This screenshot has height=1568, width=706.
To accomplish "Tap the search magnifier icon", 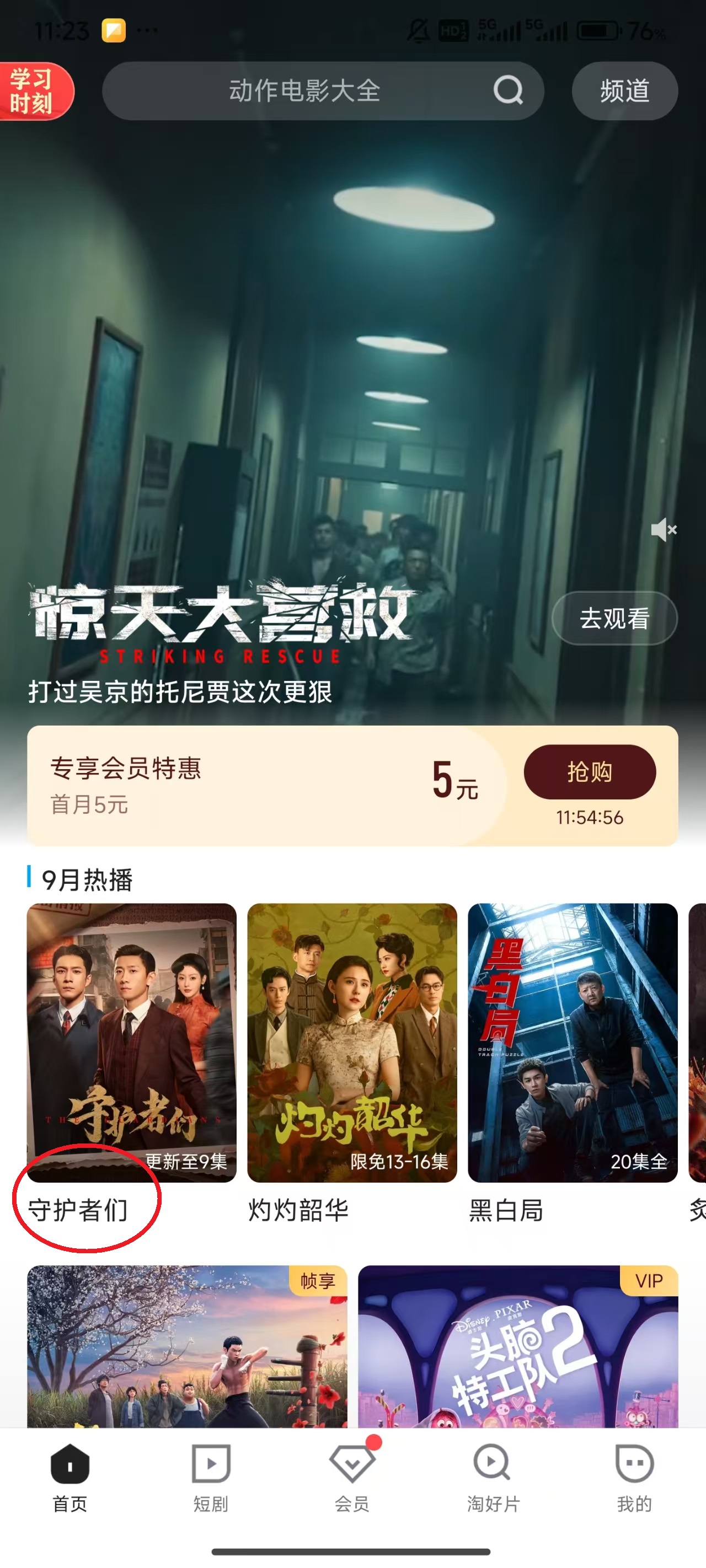I will tap(508, 91).
